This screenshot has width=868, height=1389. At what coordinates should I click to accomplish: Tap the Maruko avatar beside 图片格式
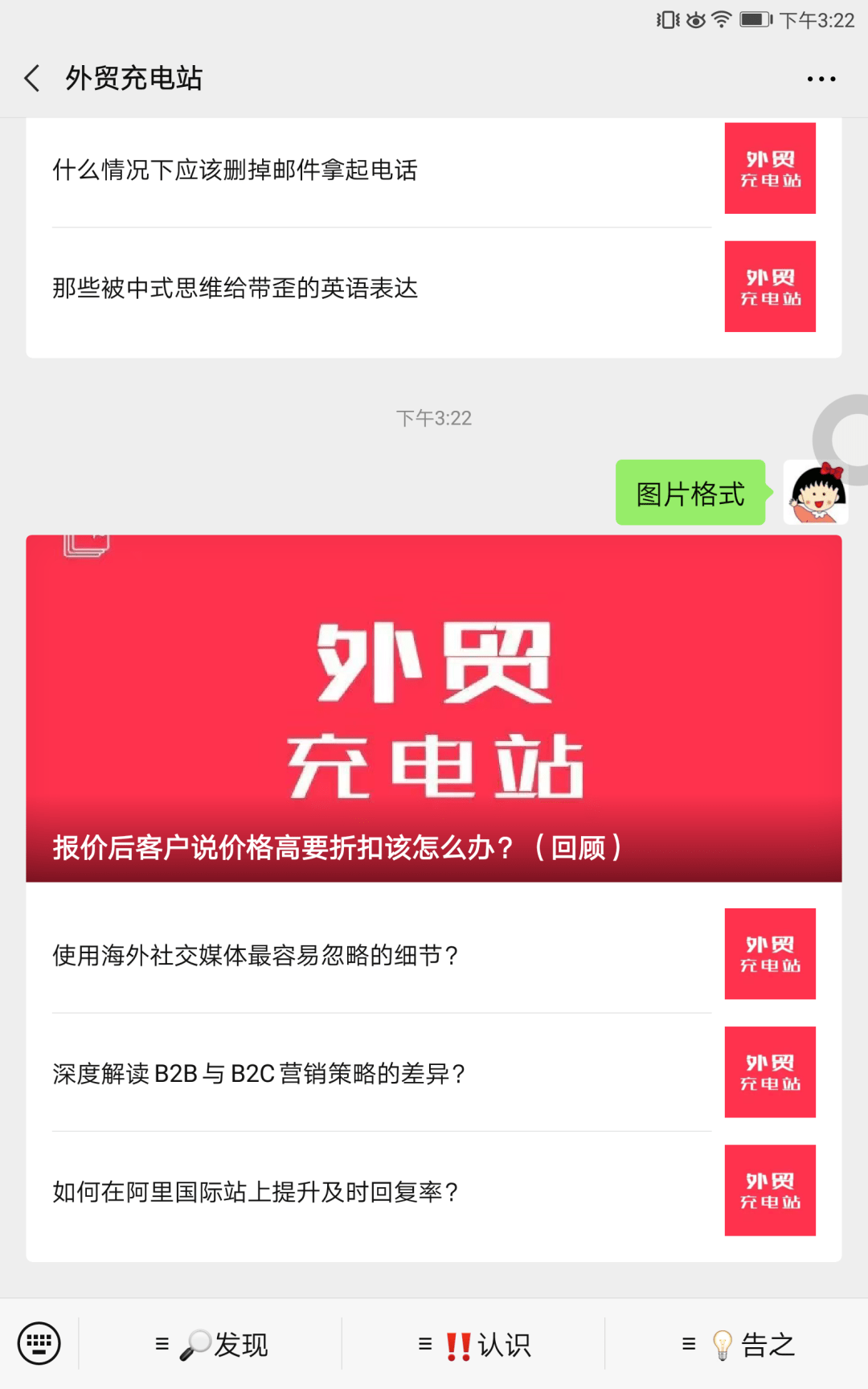click(815, 492)
